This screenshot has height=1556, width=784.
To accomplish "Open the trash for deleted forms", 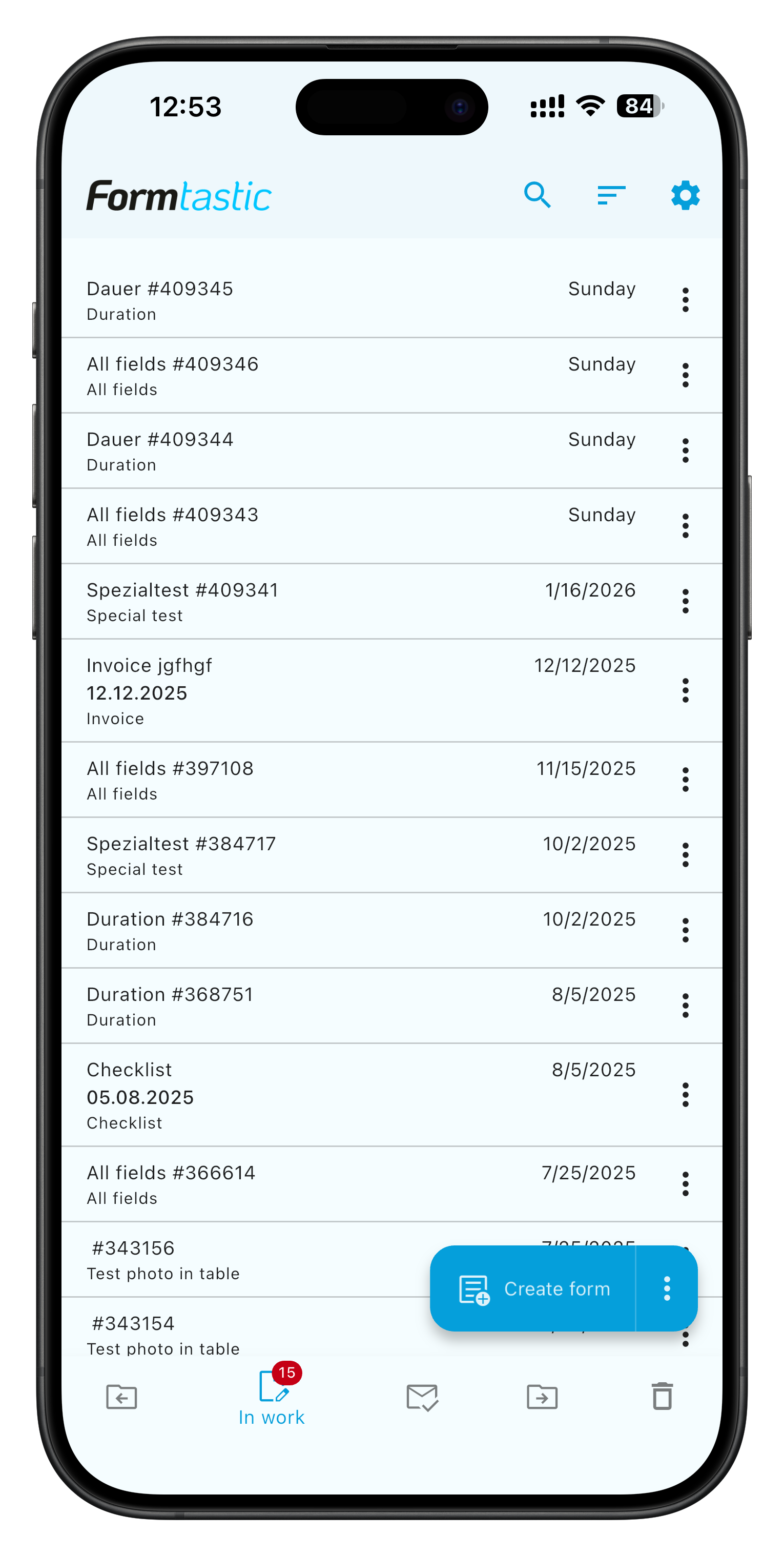I will pyautogui.click(x=663, y=1397).
